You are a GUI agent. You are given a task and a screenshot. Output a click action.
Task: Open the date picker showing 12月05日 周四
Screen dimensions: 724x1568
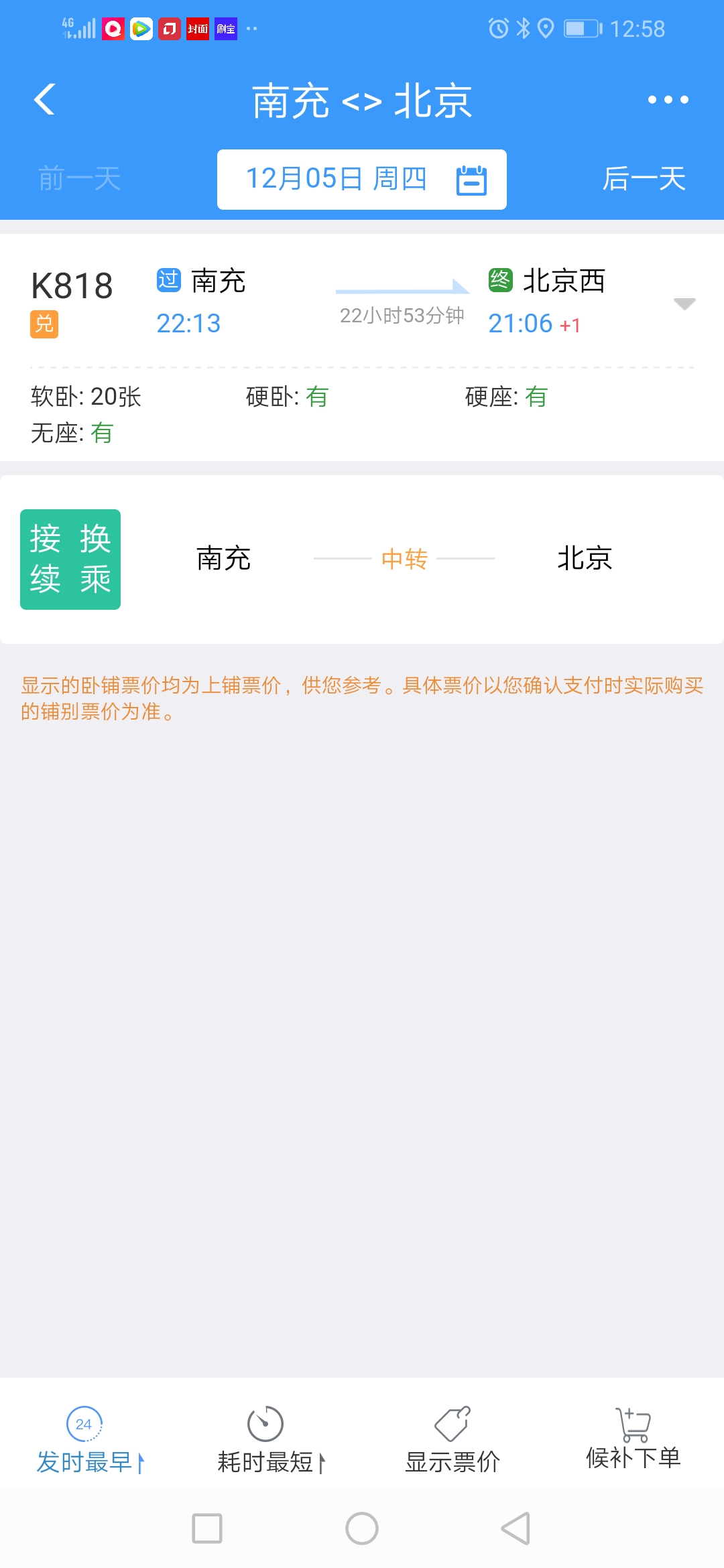(362, 180)
